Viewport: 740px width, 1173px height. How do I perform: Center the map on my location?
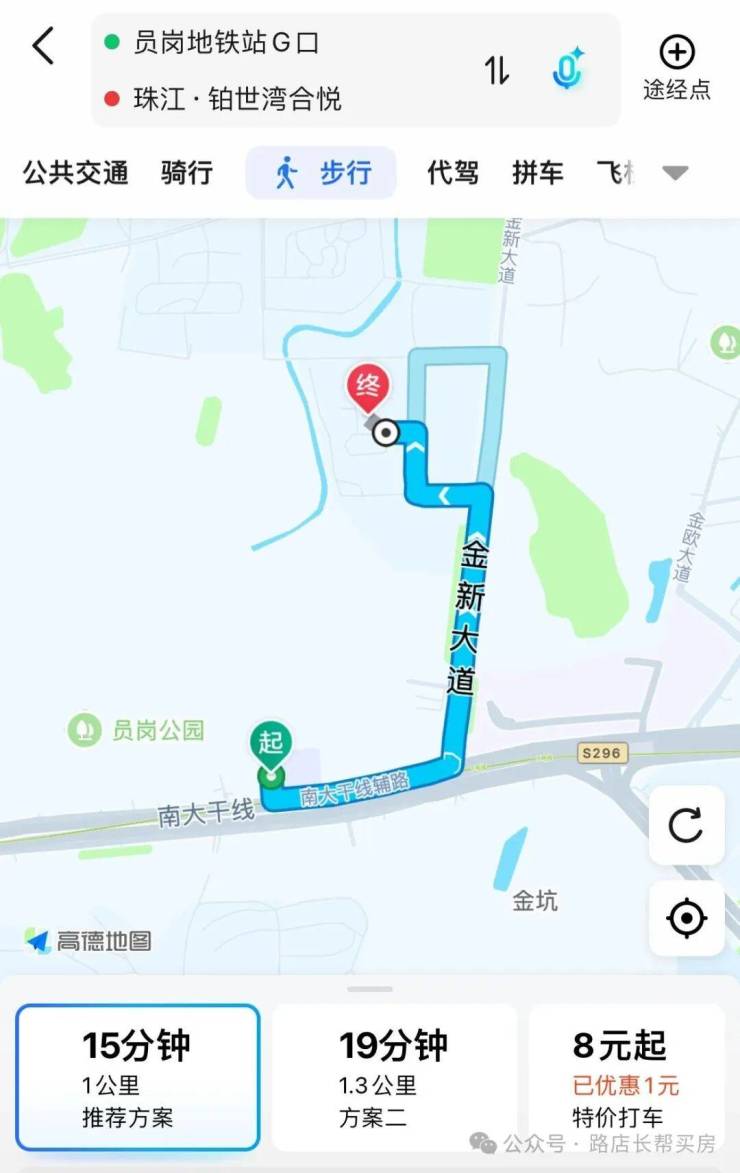pyautogui.click(x=686, y=918)
